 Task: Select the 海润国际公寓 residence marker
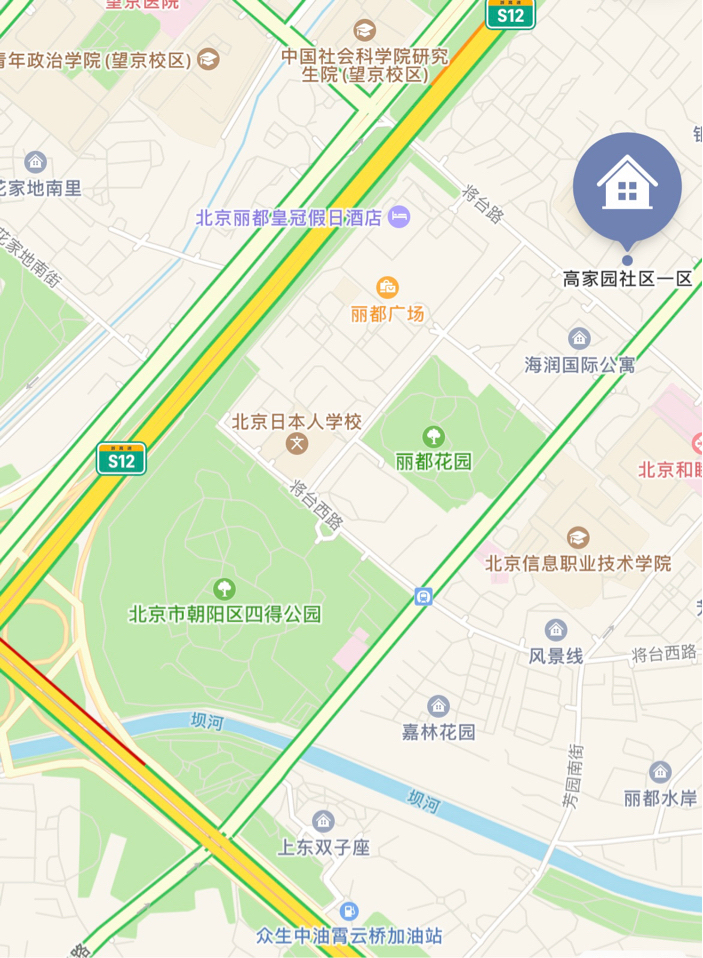click(x=579, y=339)
